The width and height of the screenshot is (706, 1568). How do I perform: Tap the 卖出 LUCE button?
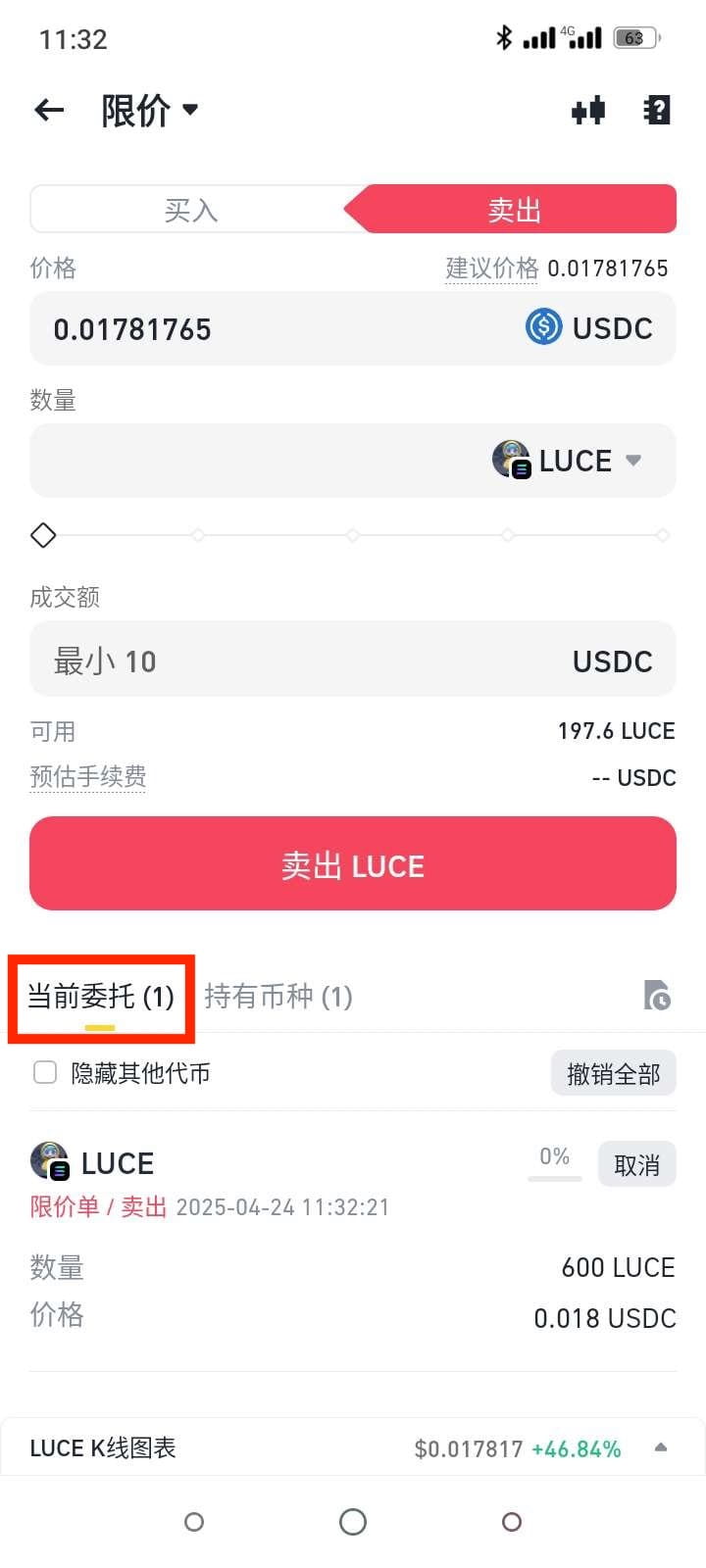[353, 864]
